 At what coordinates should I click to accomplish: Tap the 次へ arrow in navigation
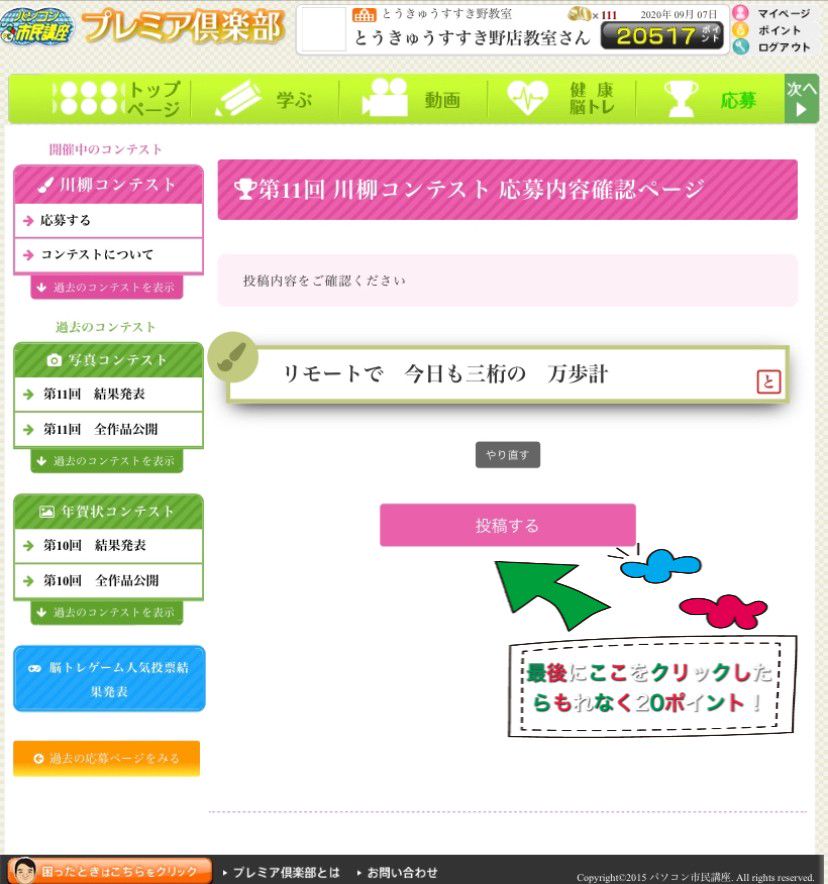[801, 99]
